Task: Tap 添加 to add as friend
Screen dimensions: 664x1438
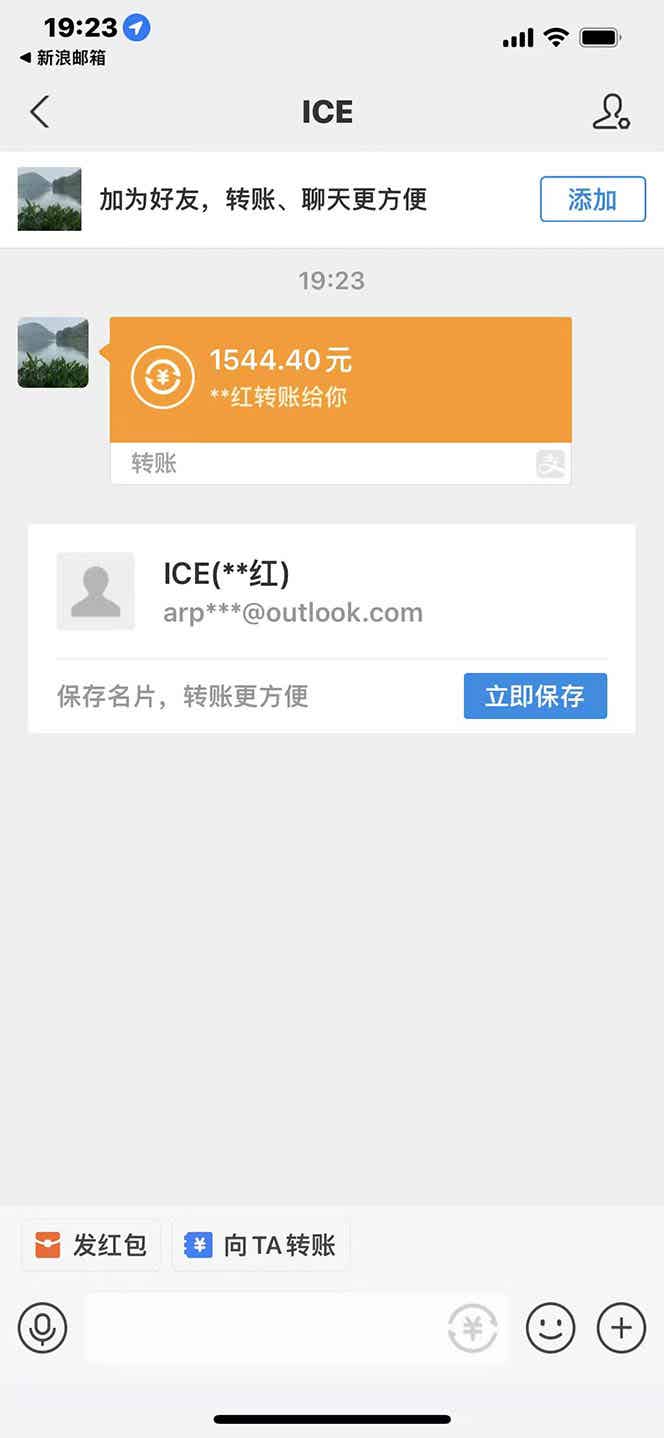Action: (592, 200)
